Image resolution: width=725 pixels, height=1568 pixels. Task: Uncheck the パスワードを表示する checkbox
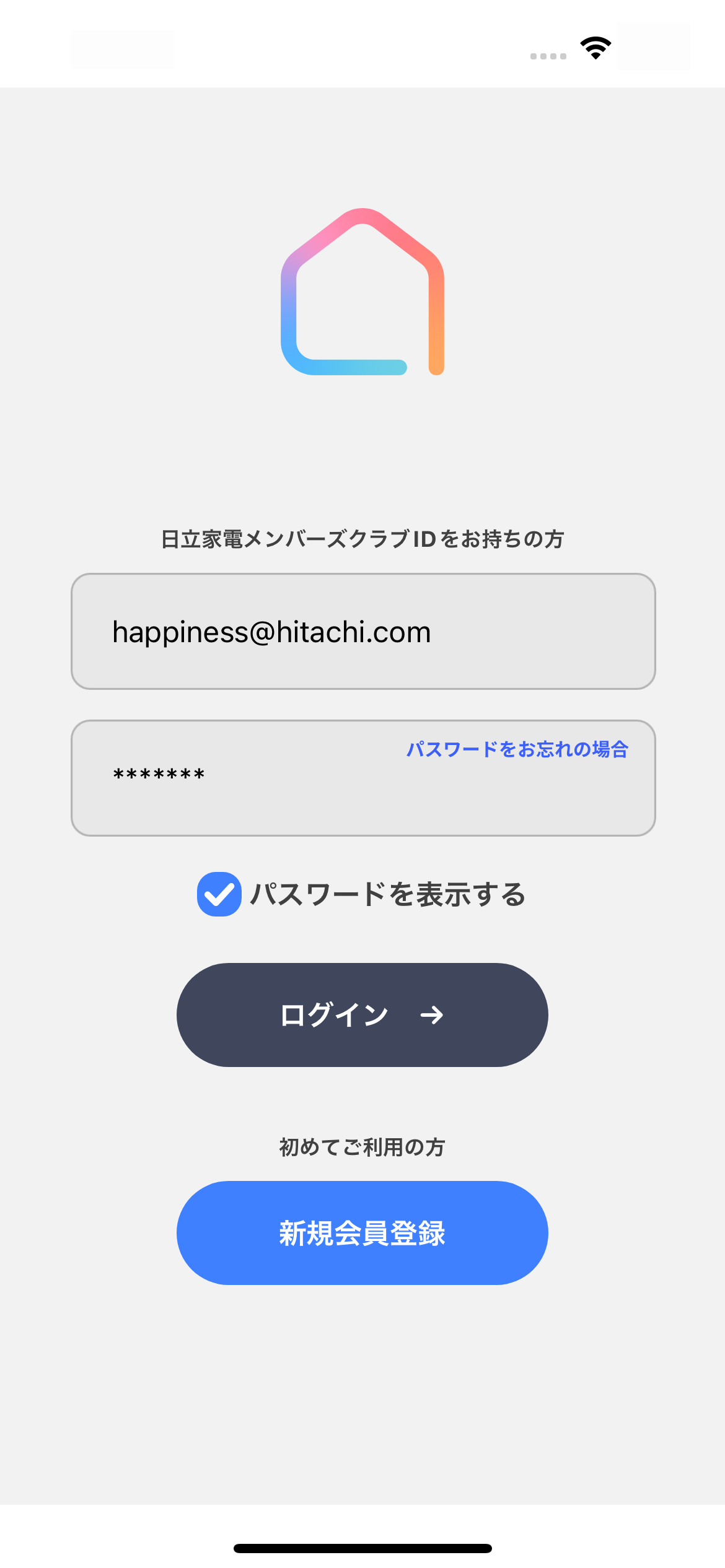coord(219,894)
